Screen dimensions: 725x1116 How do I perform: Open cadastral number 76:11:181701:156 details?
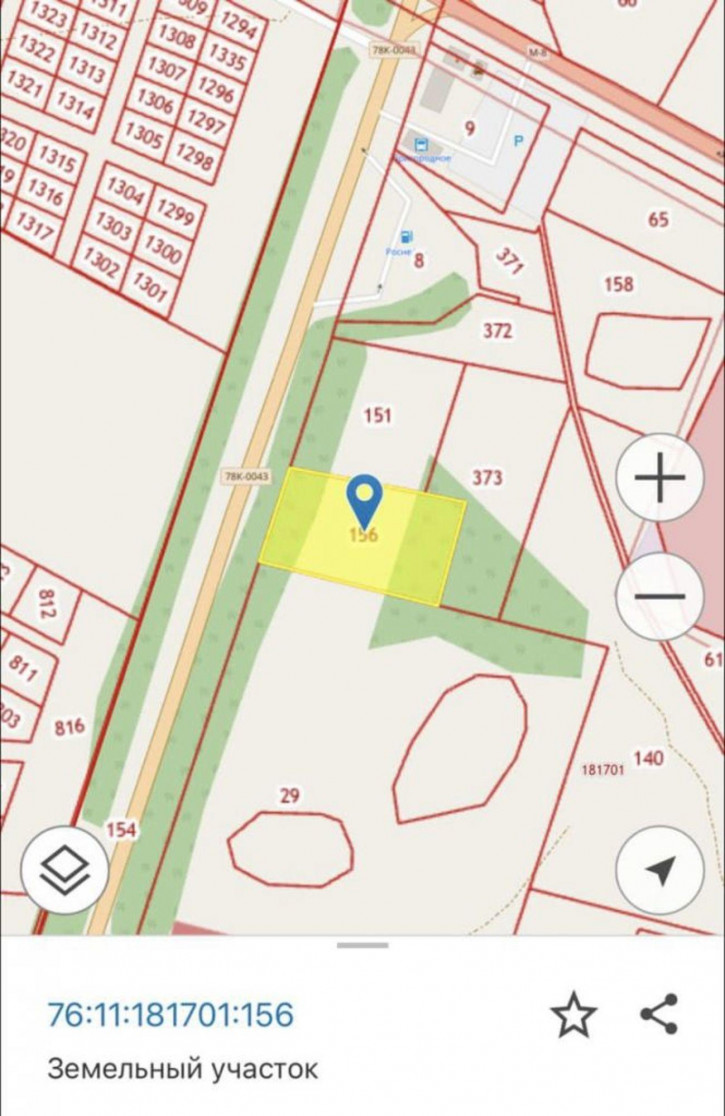[x=171, y=1015]
